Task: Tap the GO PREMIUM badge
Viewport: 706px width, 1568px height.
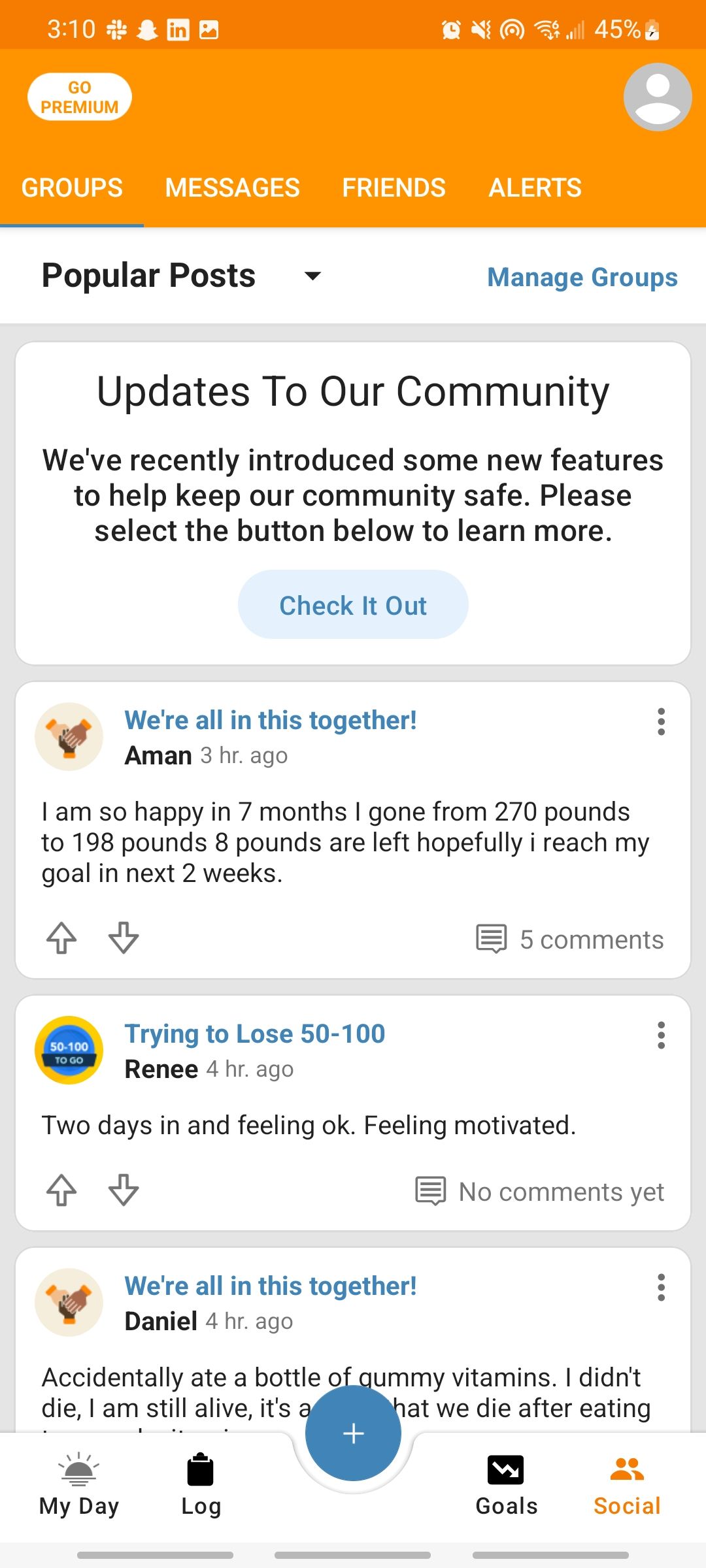Action: tap(80, 96)
